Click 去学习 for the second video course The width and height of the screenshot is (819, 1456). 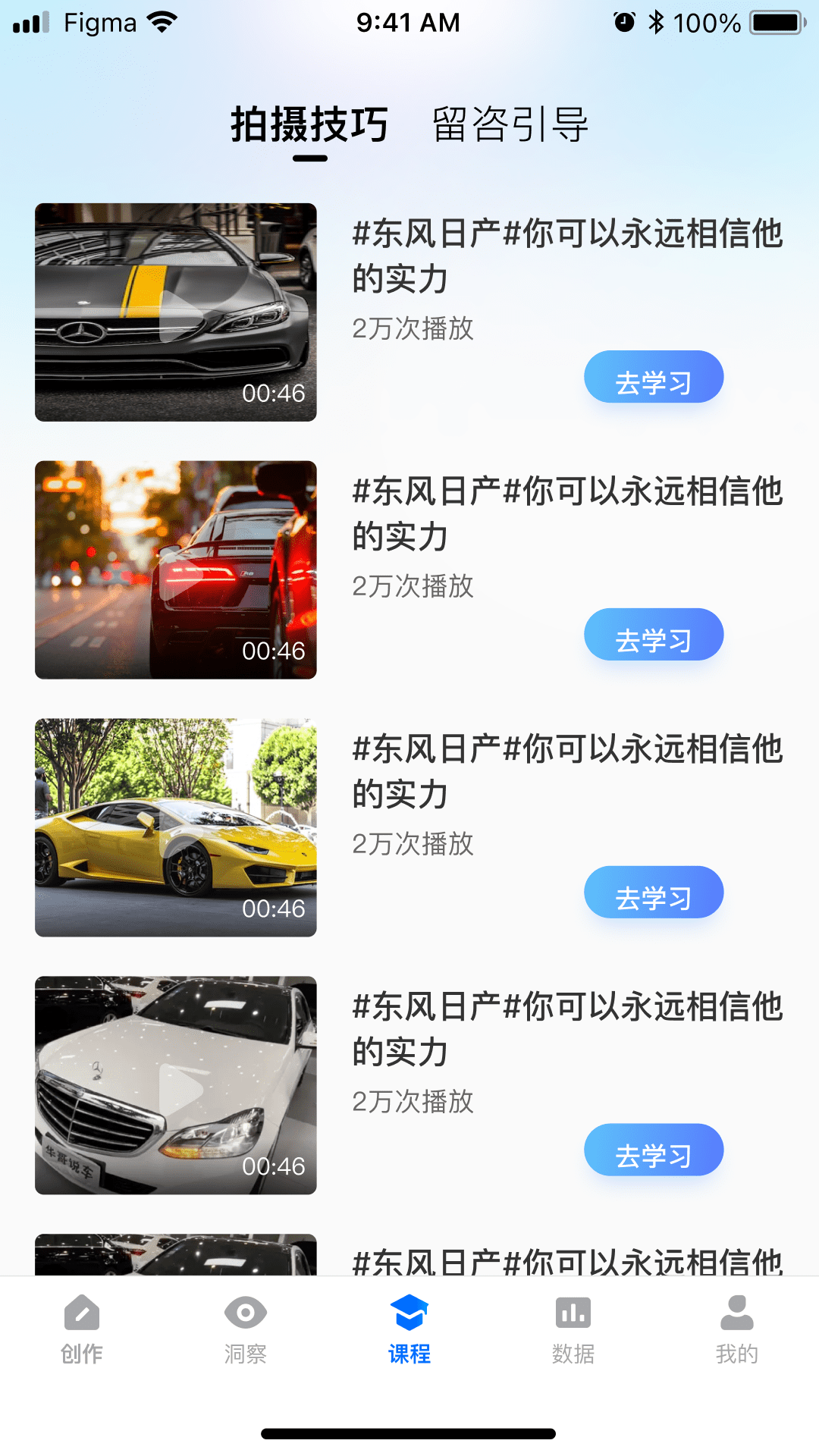coord(654,635)
